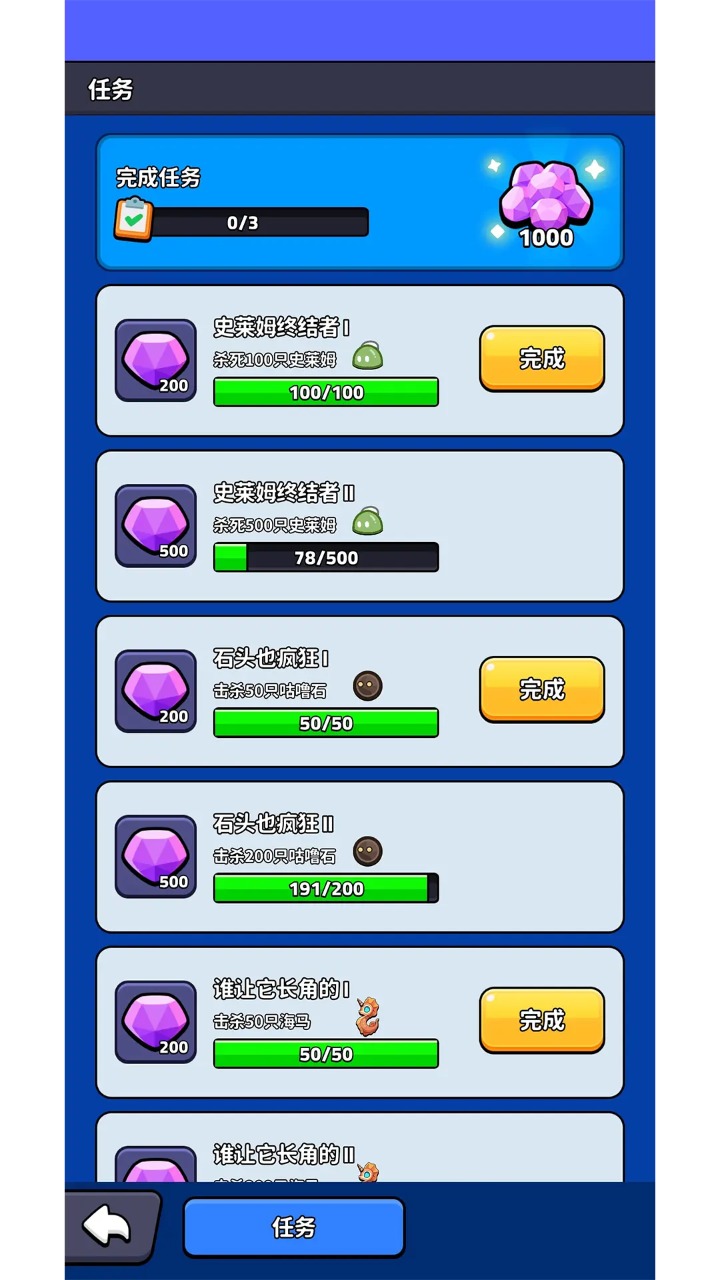Select the 任务 tab at the bottom

(294, 1227)
